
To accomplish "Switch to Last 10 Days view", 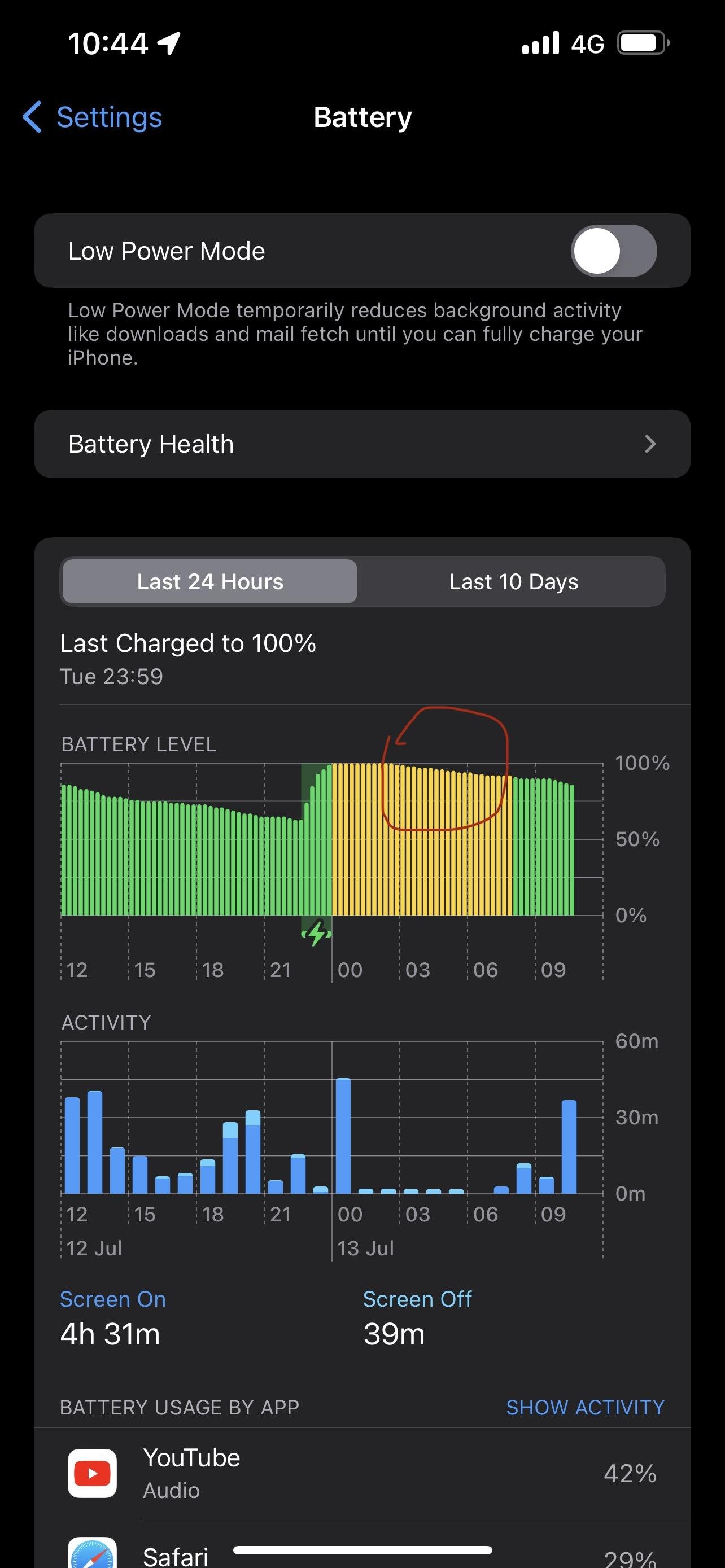I will (x=513, y=581).
